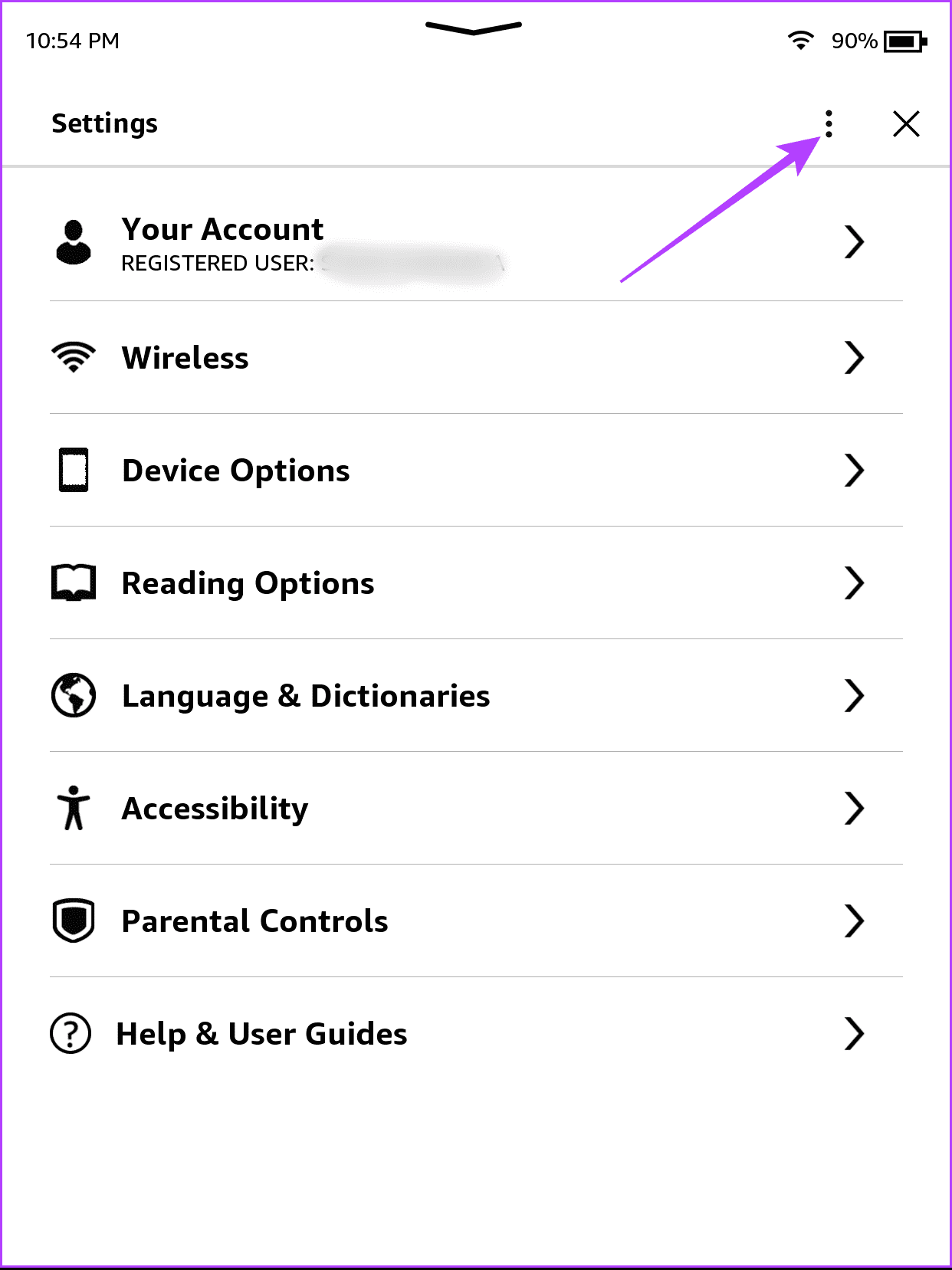Expand Reading Options with the arrow
This screenshot has height=1270, width=952.
pos(854,583)
